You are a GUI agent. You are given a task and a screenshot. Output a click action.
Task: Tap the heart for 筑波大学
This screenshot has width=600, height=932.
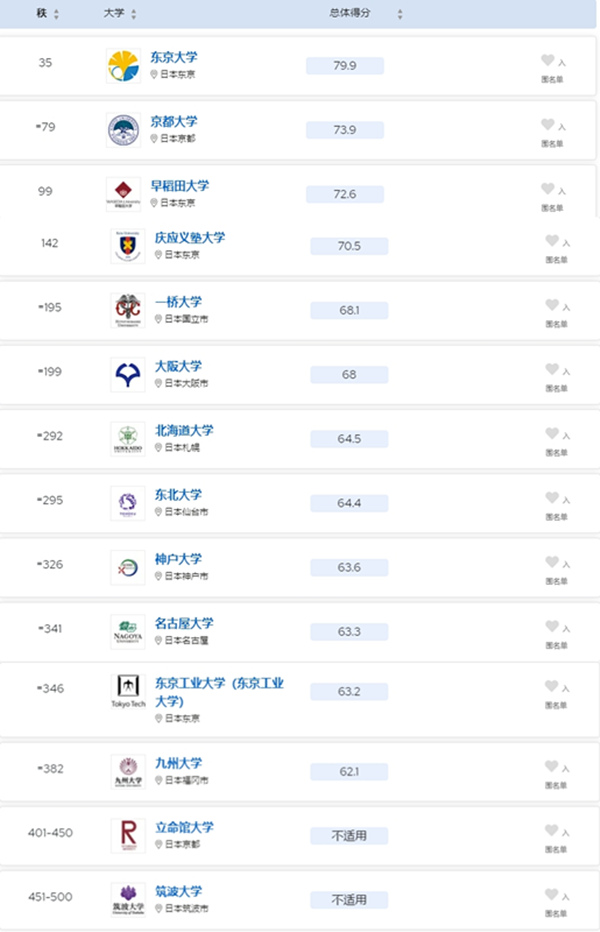pyautogui.click(x=551, y=894)
